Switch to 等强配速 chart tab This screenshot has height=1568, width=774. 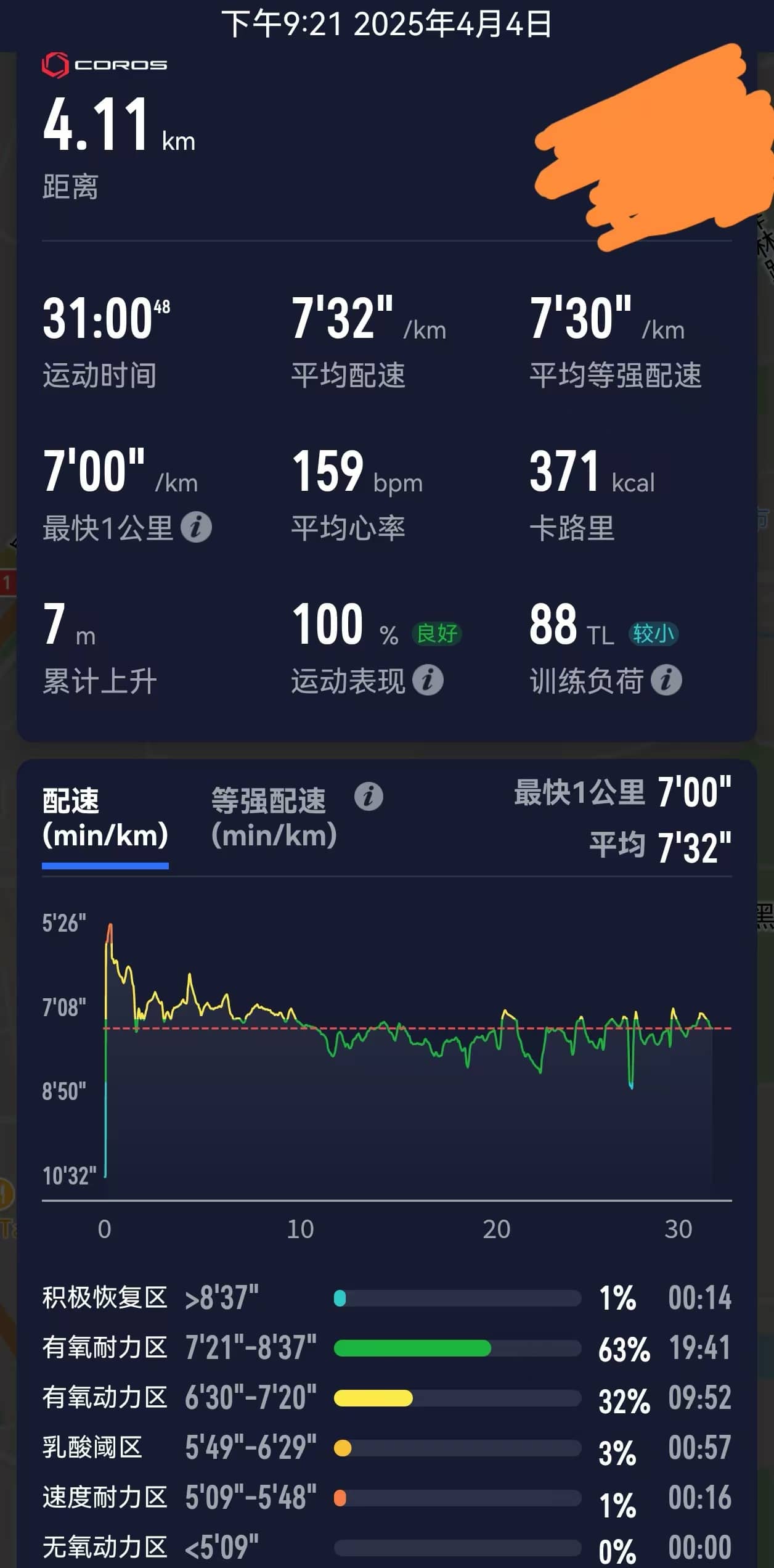tap(274, 818)
